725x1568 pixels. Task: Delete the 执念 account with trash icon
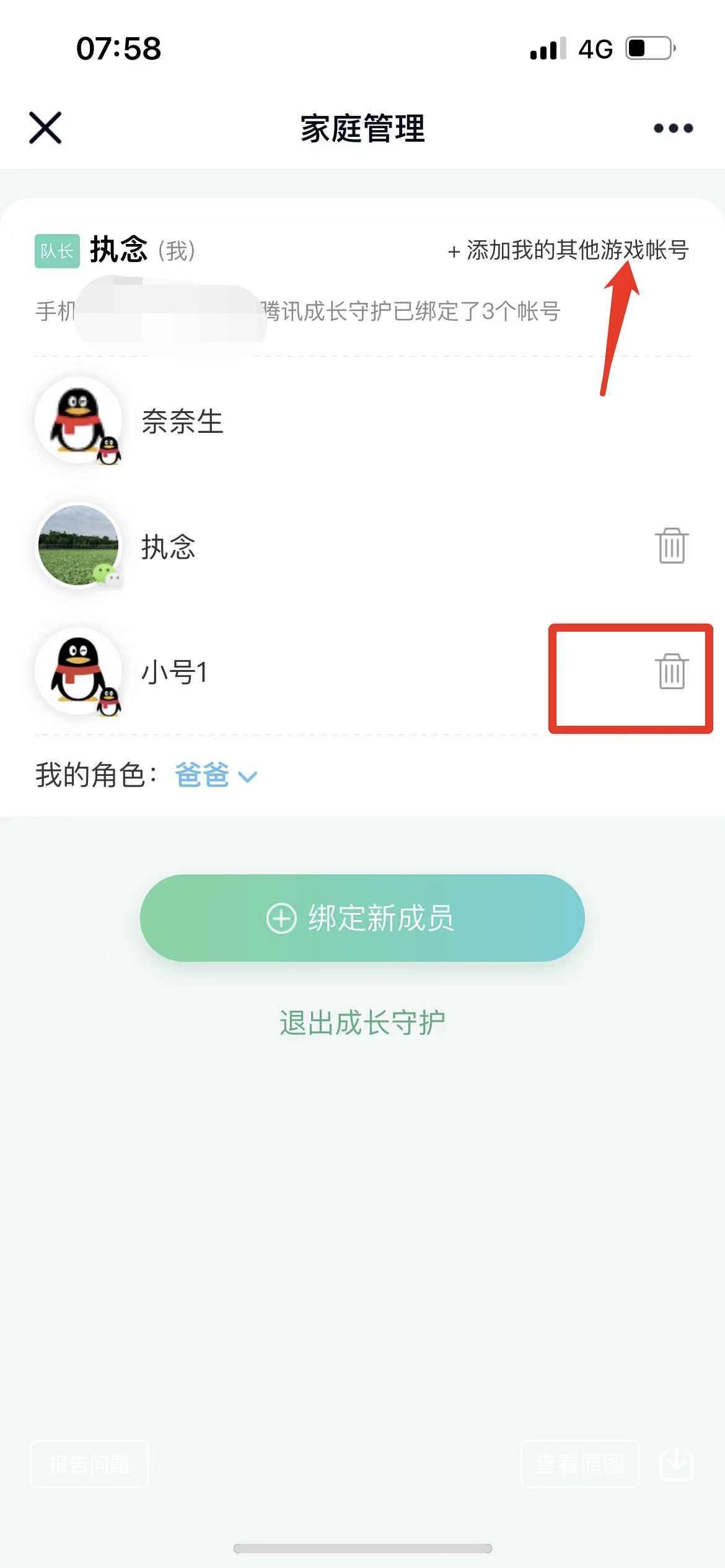(x=671, y=546)
